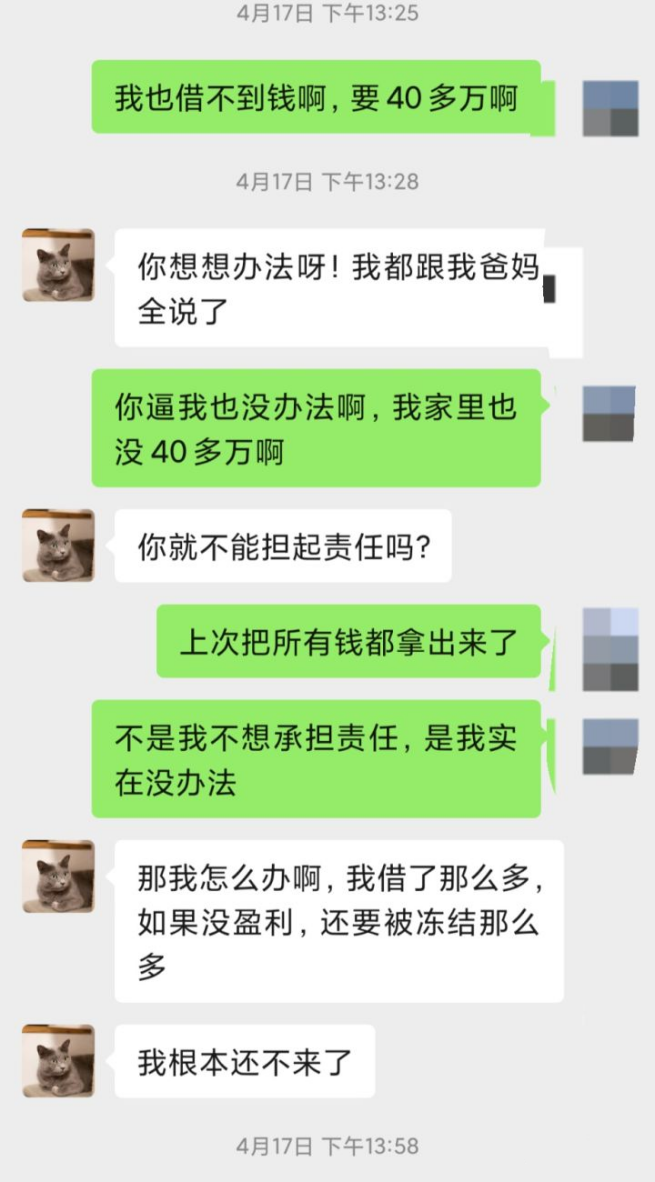Tap cat avatar next to "我根本还不来了"

pos(58,1060)
